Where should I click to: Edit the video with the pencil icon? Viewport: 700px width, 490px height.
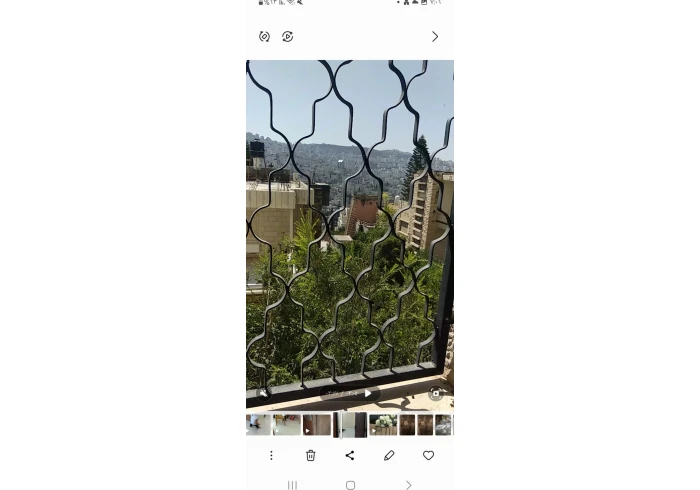pyautogui.click(x=389, y=455)
